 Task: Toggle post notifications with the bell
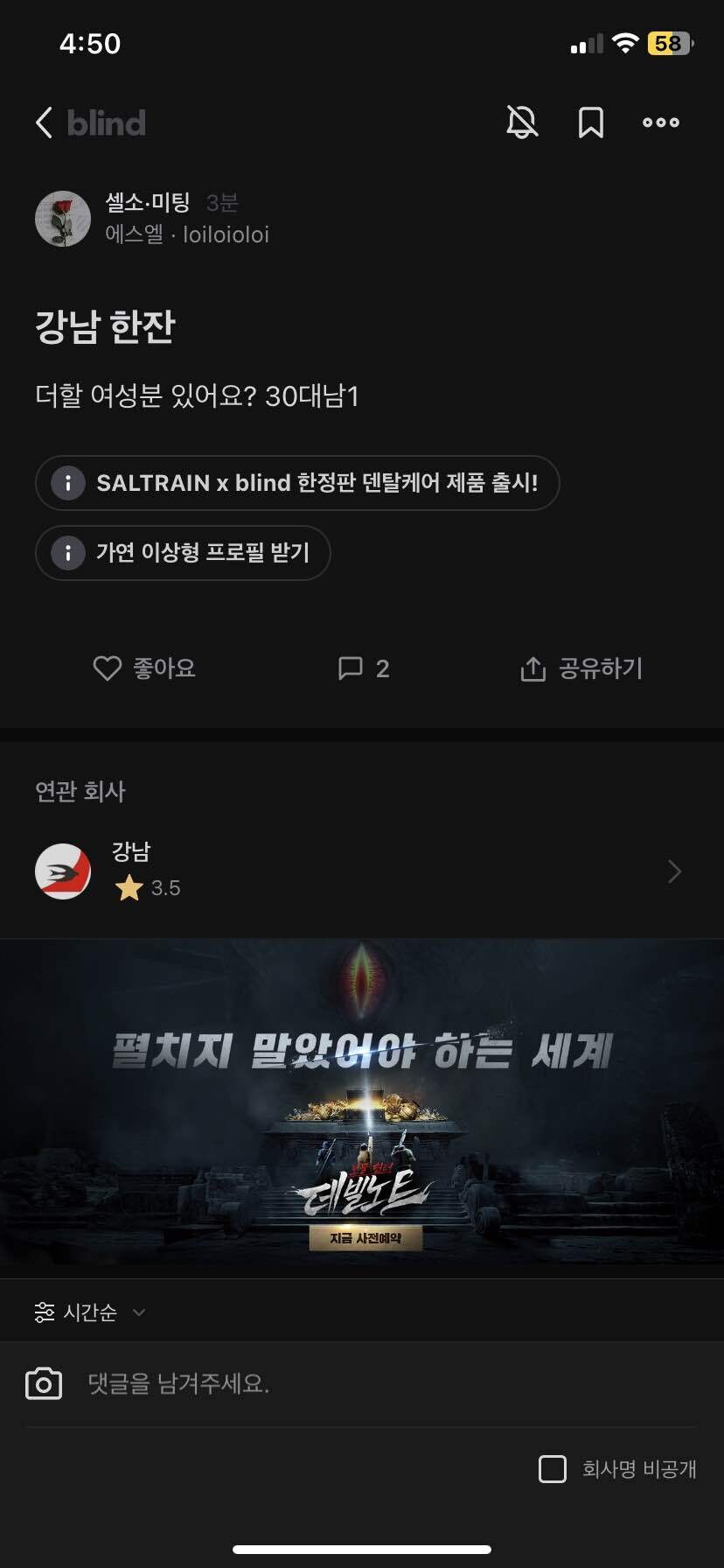[x=522, y=122]
